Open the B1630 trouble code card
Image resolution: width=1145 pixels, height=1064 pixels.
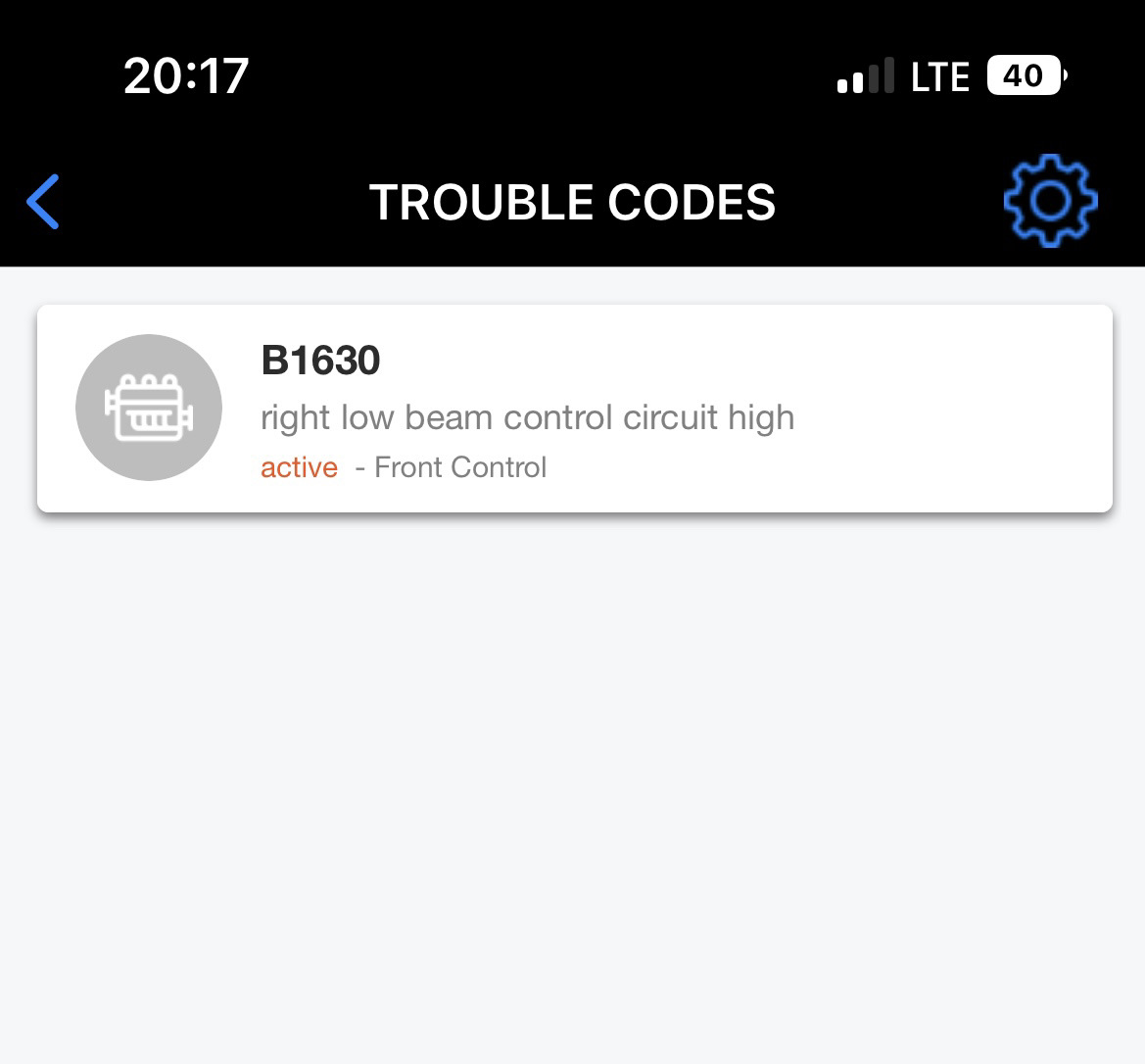[574, 409]
